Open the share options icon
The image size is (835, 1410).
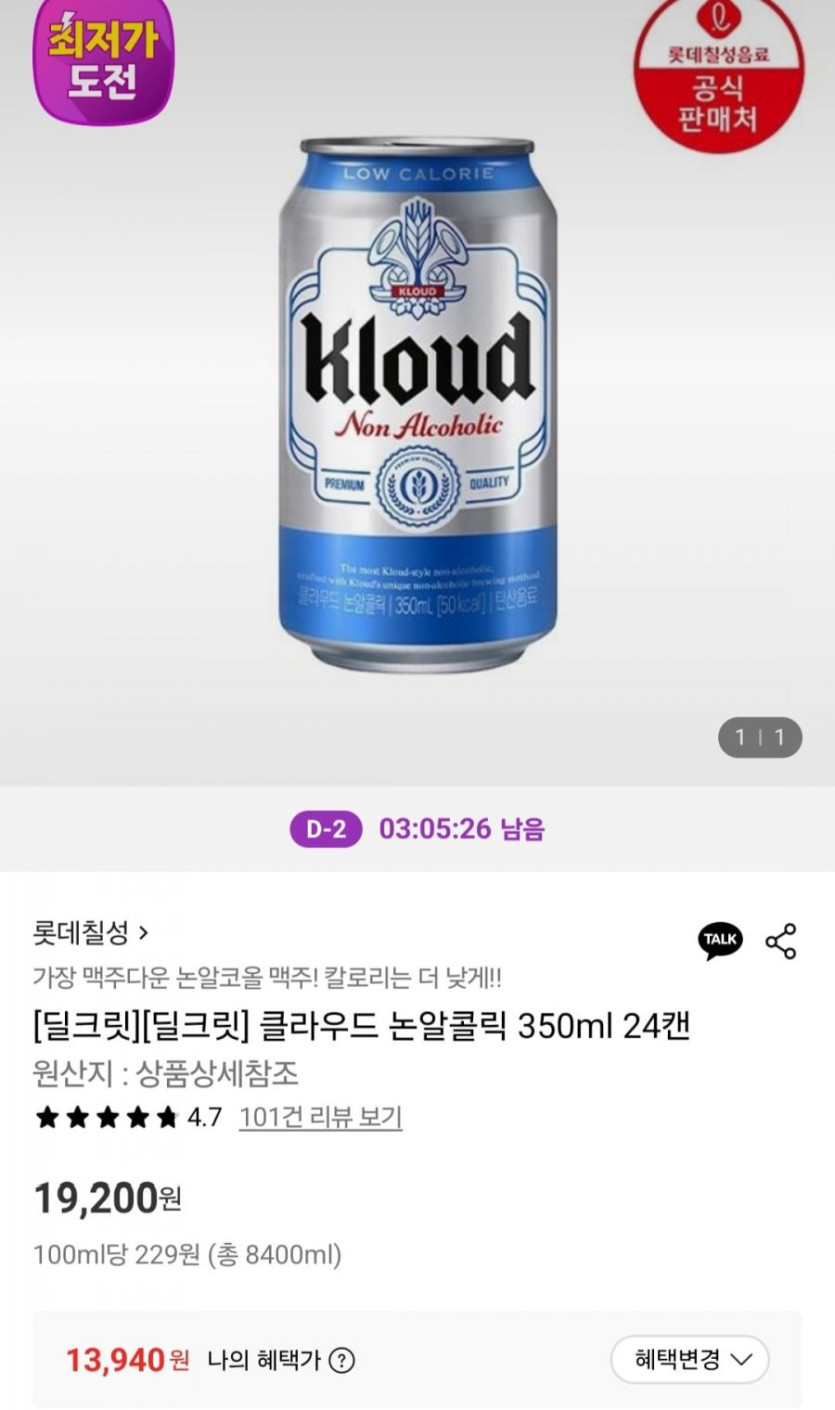click(x=781, y=941)
